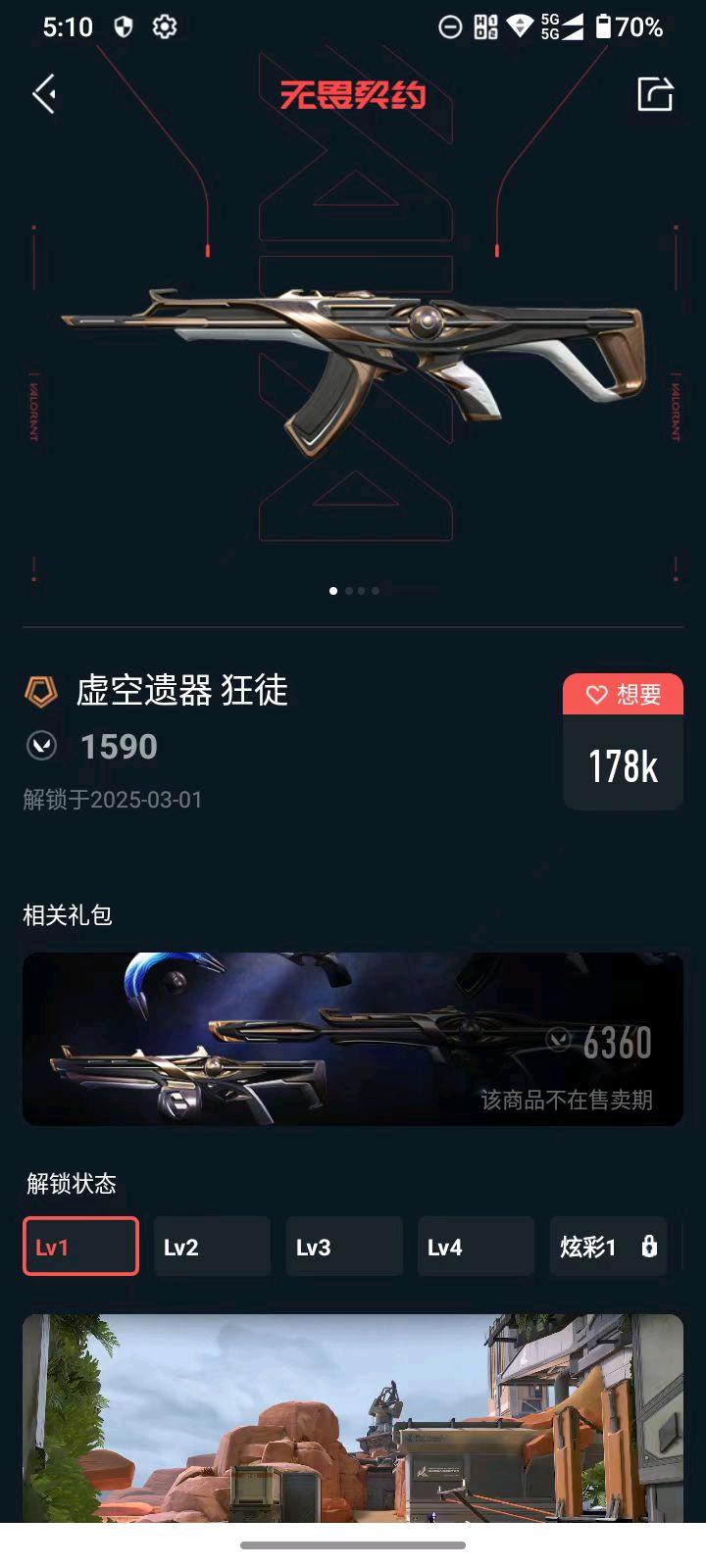
Task: Select the locked 炫彩1 variant
Action: point(608,1247)
